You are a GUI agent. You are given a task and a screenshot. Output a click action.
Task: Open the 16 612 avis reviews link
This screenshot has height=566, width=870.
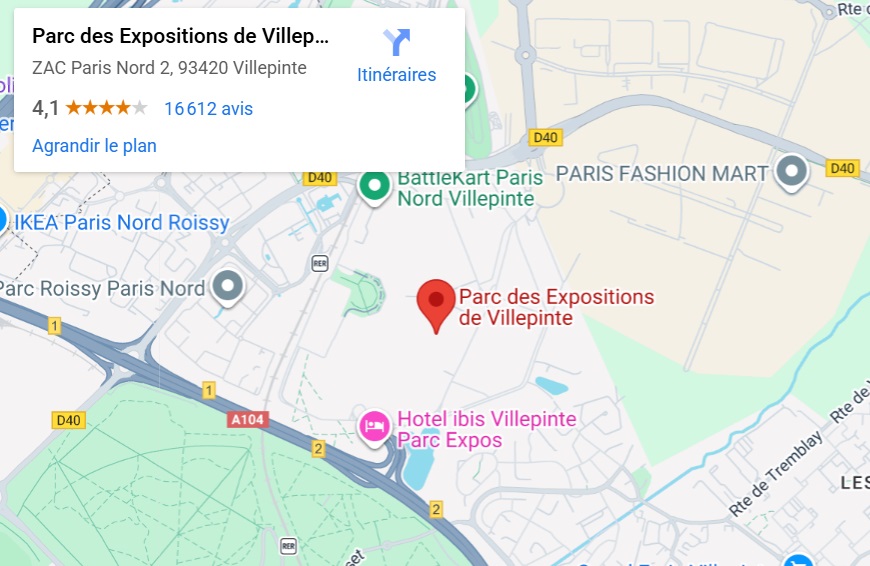(x=208, y=109)
